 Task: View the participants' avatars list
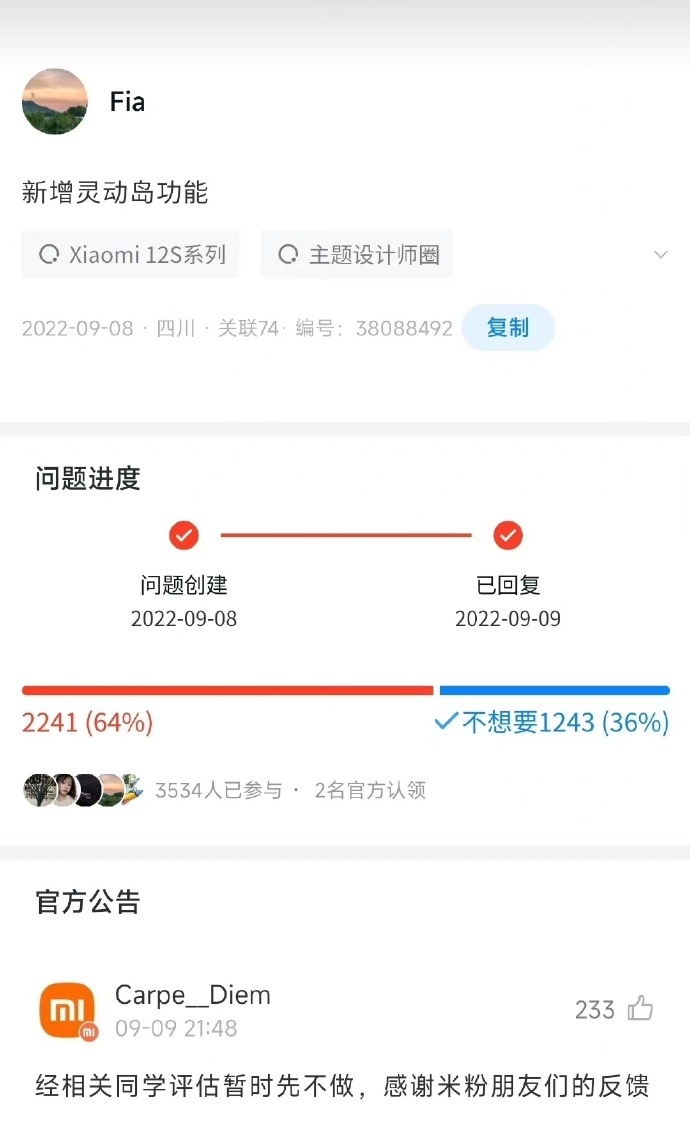tap(82, 790)
